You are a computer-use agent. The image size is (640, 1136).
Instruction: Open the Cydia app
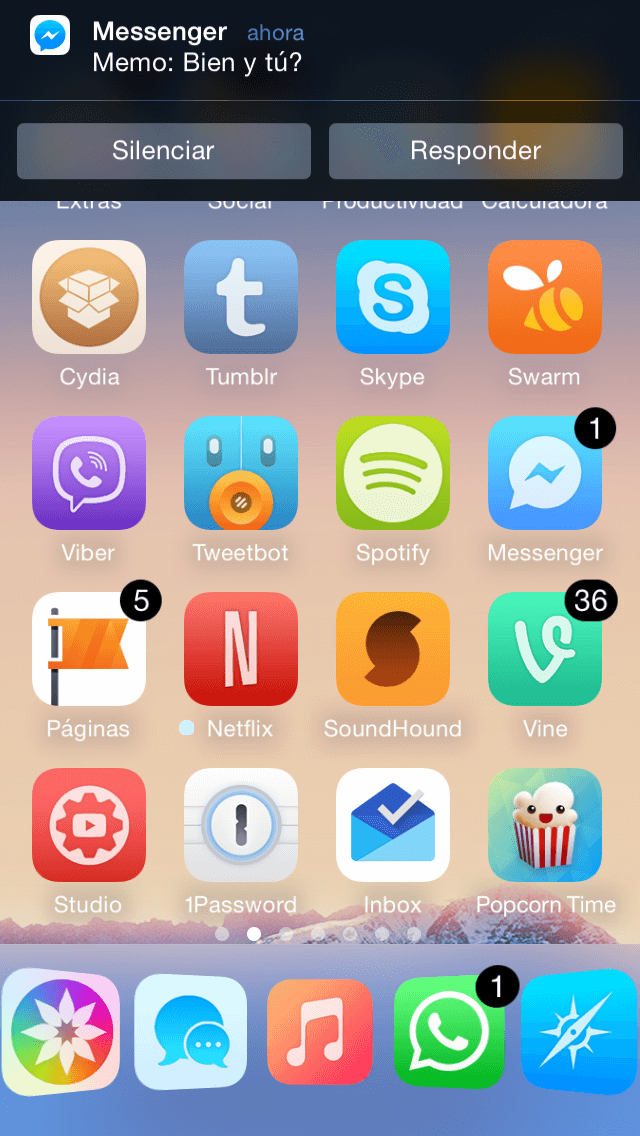(x=89, y=297)
